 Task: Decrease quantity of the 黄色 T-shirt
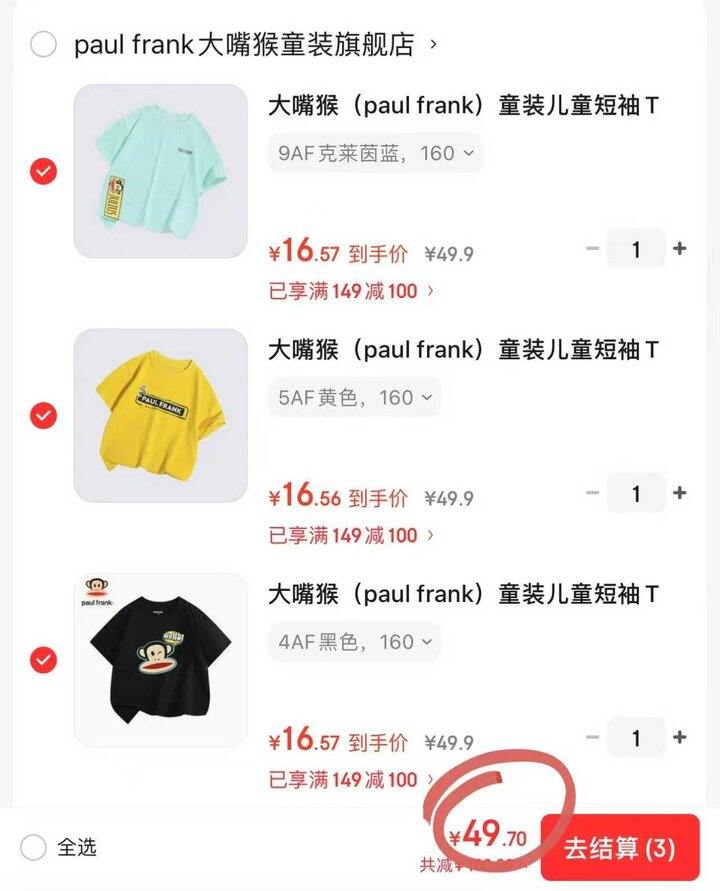(x=592, y=492)
